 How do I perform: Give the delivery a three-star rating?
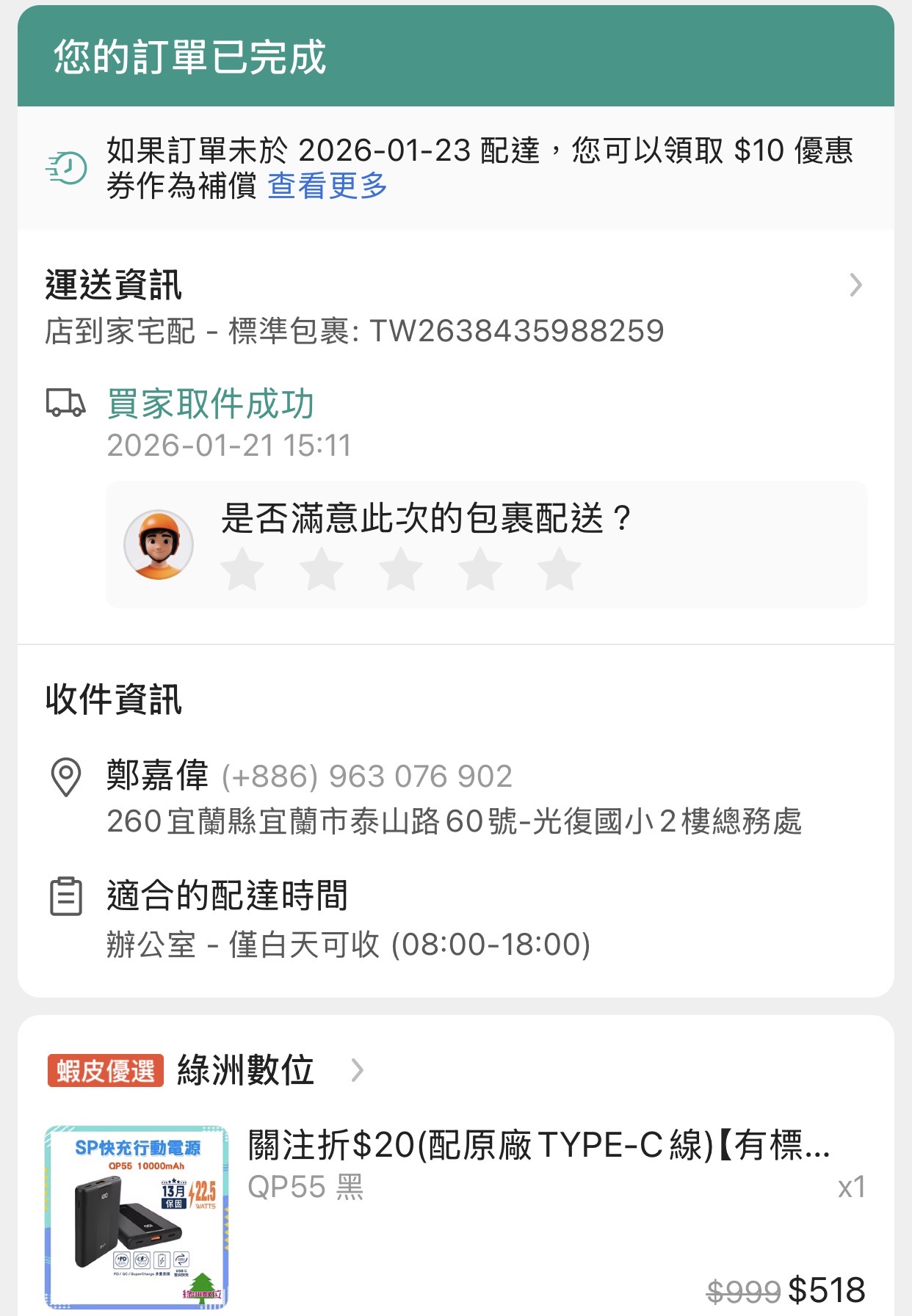401,570
